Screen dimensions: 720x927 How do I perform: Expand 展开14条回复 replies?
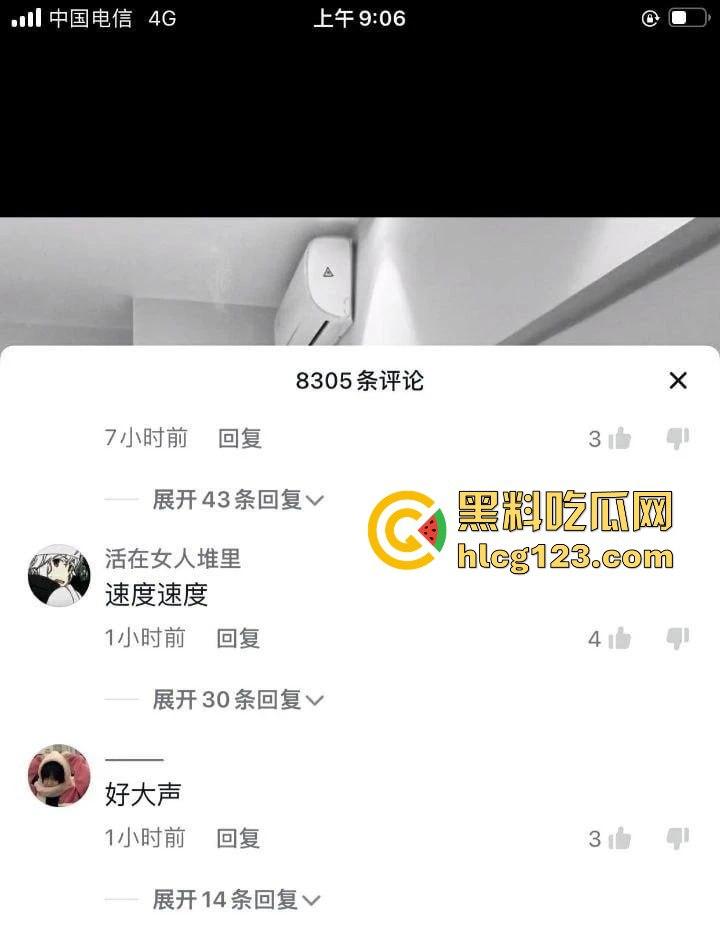tap(236, 900)
